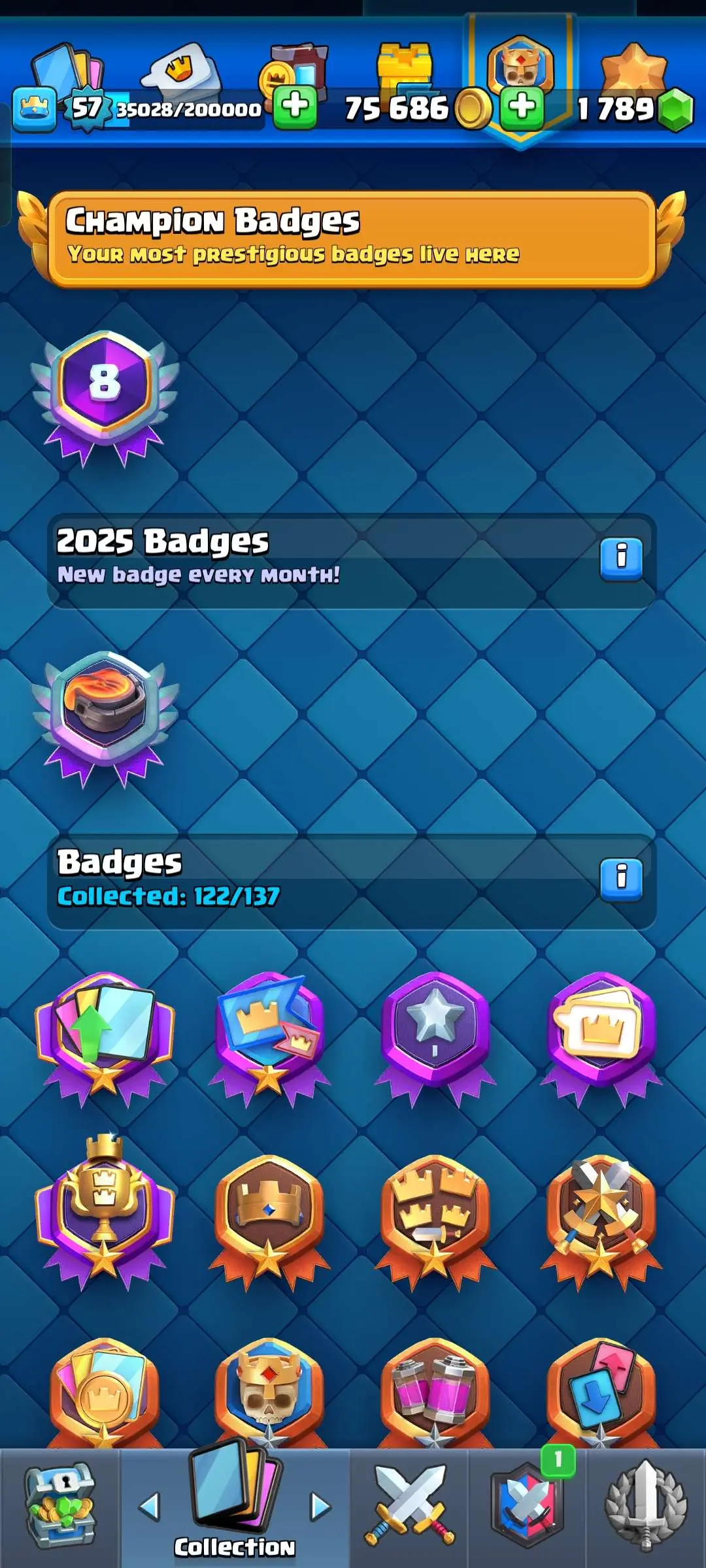Go to next collection page arrow
The height and width of the screenshot is (1568, 706).
tap(320, 1507)
